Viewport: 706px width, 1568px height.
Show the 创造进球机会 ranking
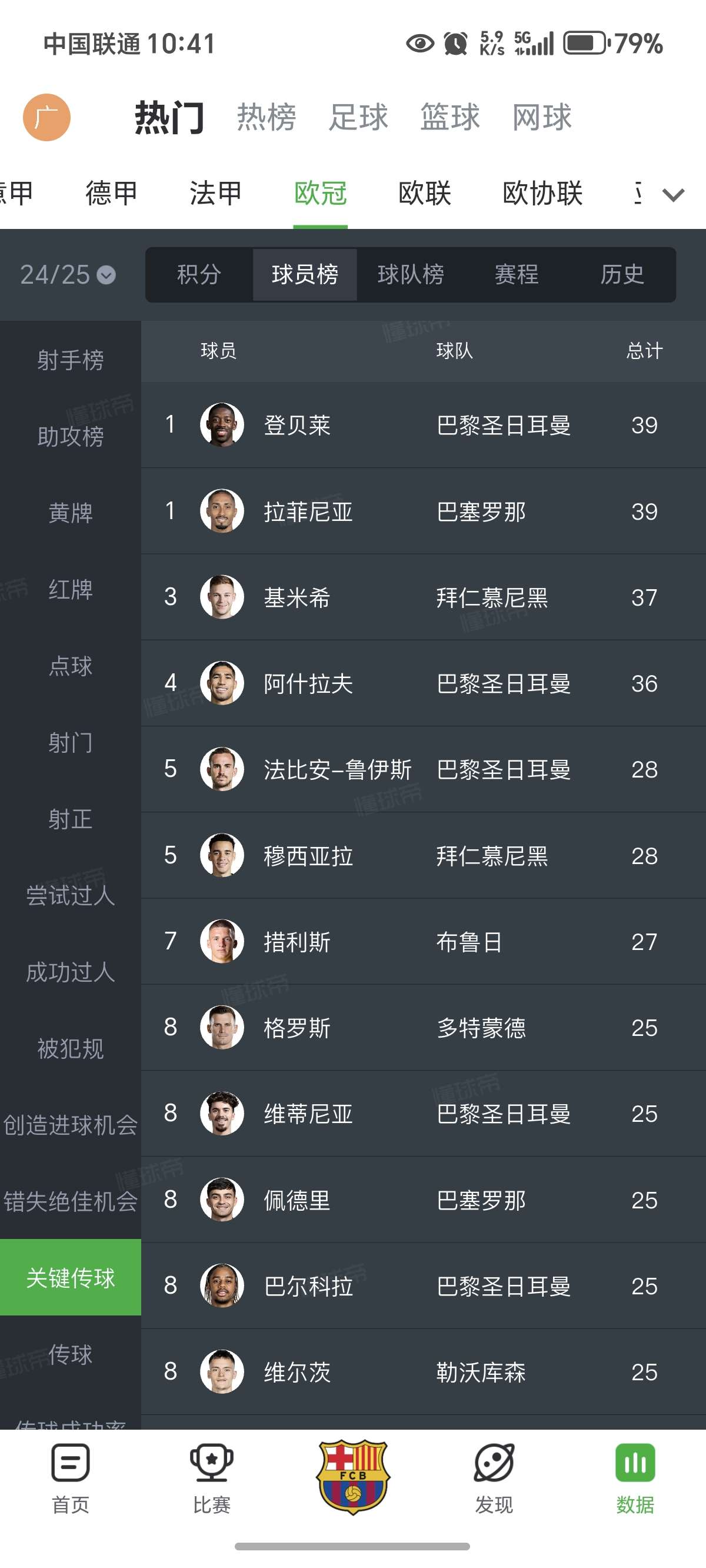point(71,1125)
